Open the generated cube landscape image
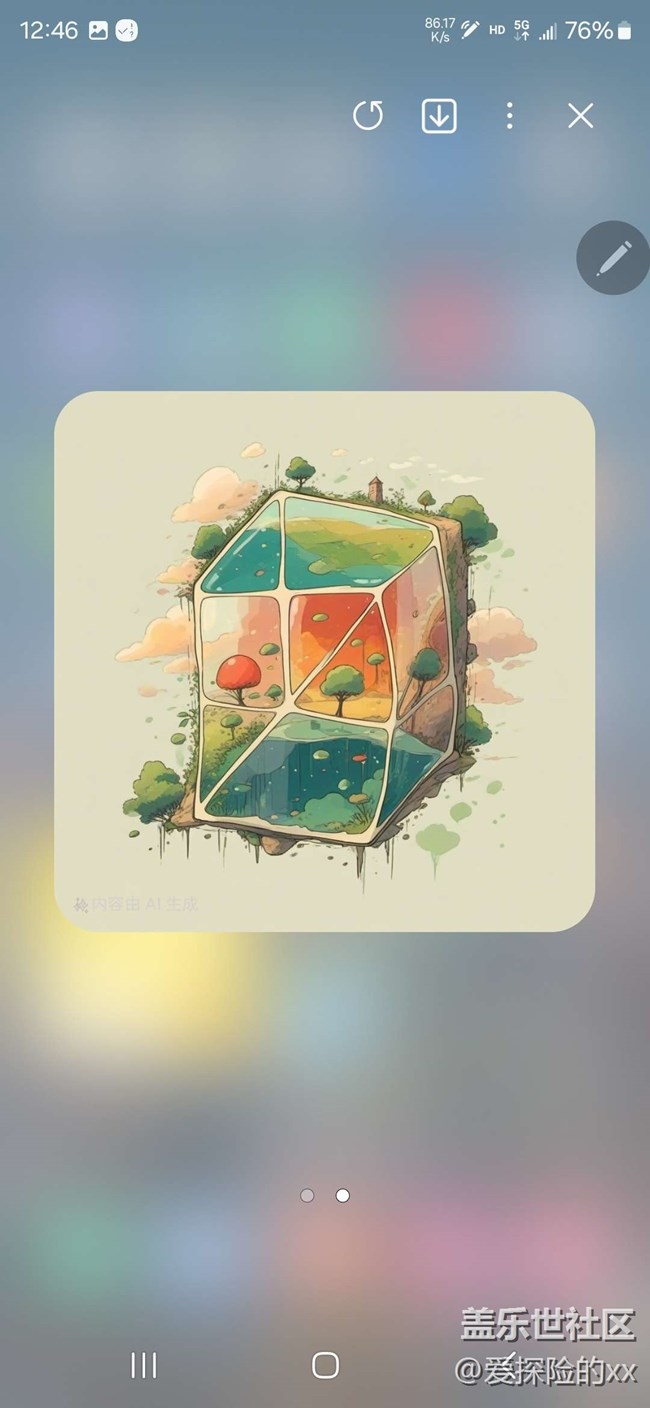 [x=324, y=660]
